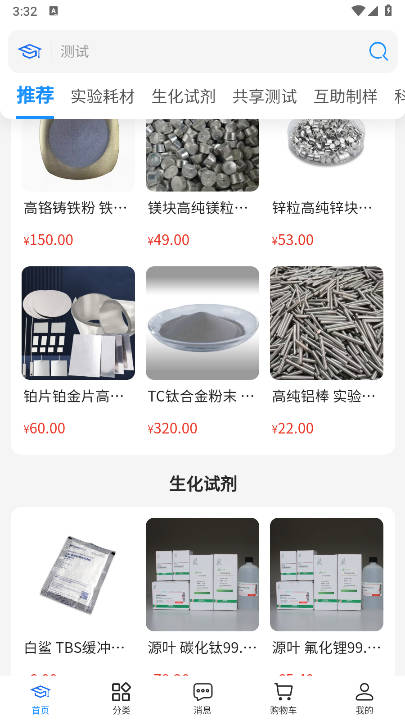Viewport: 405px width, 721px height.
Task: Open the 购物车 shopping cart tab
Action: coord(283,698)
